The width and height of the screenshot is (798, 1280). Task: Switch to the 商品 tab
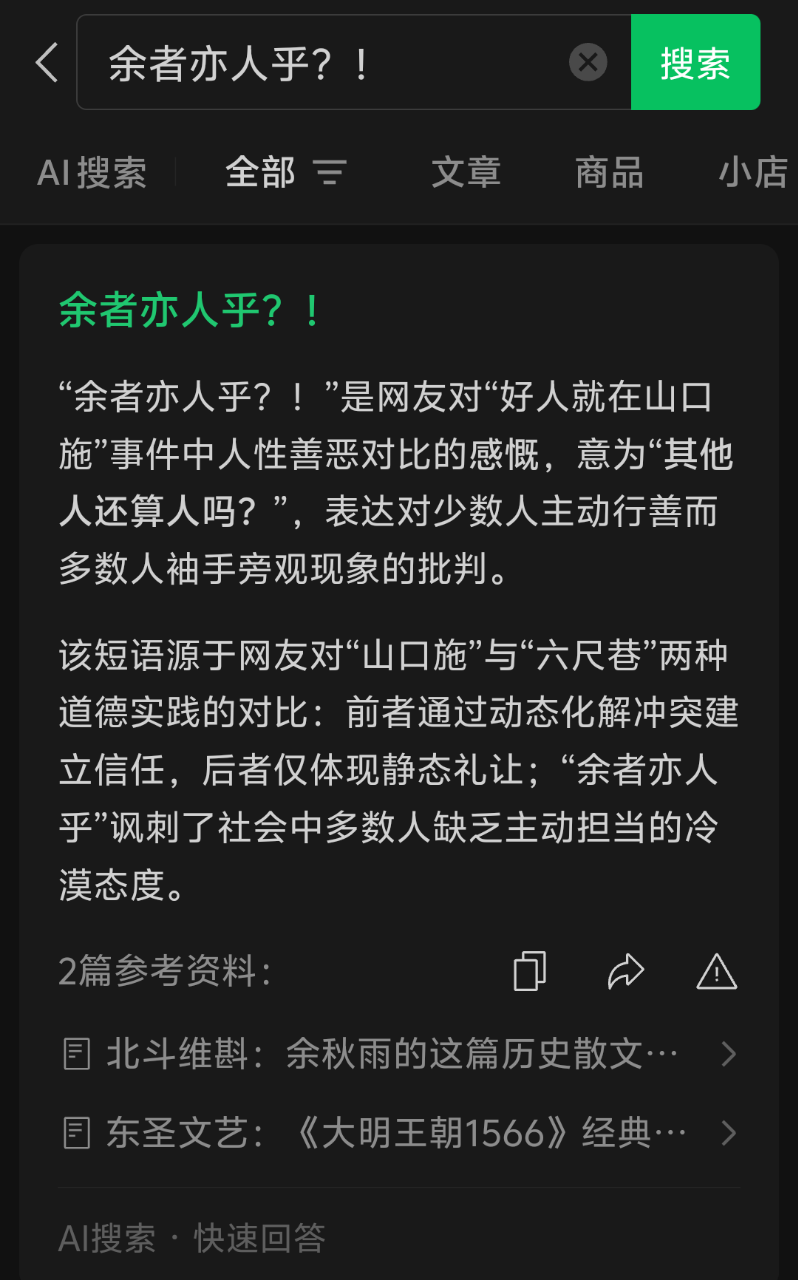[609, 173]
